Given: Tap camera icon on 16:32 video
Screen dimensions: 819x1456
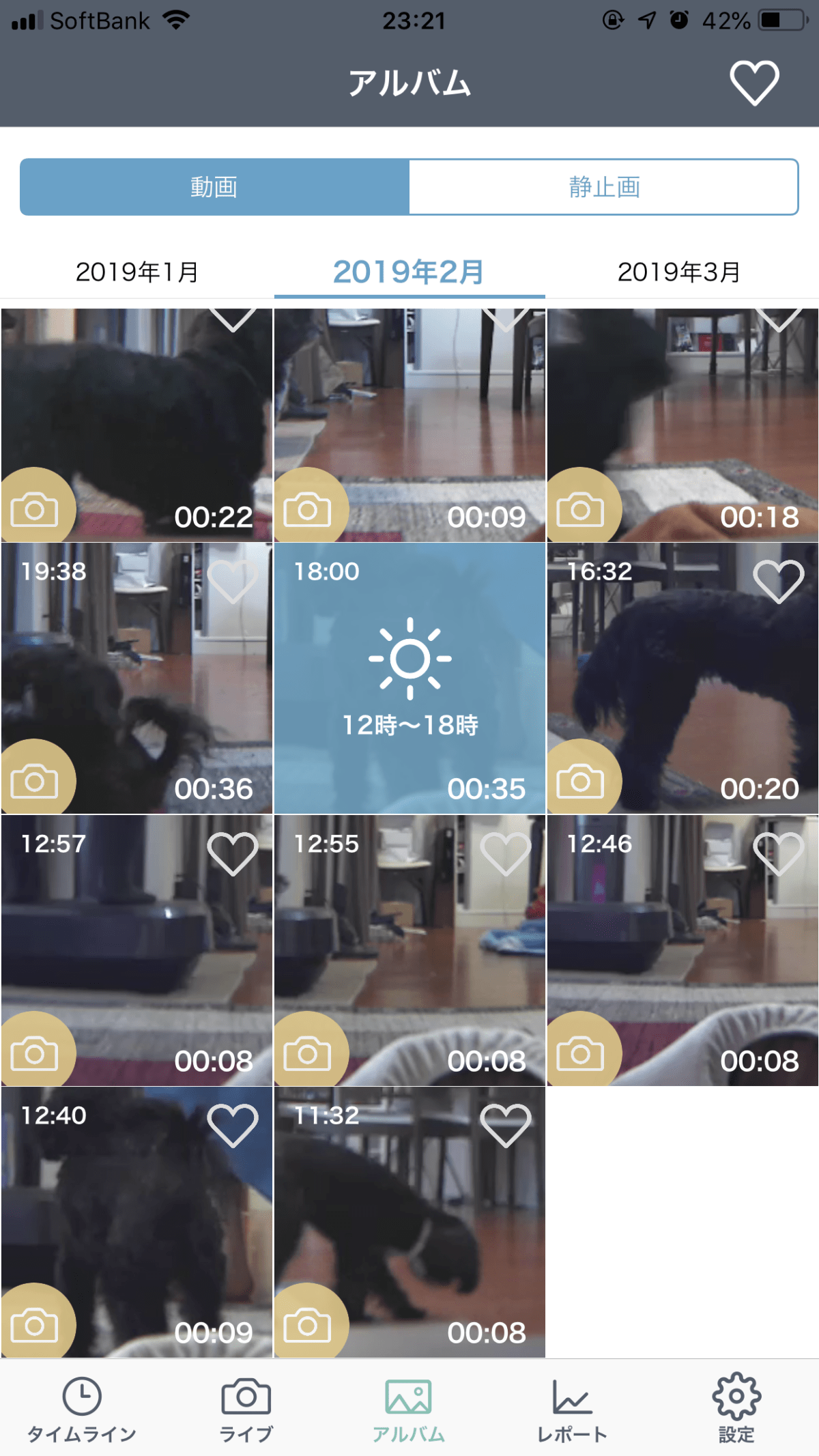Looking at the screenshot, I should pyautogui.click(x=580, y=782).
